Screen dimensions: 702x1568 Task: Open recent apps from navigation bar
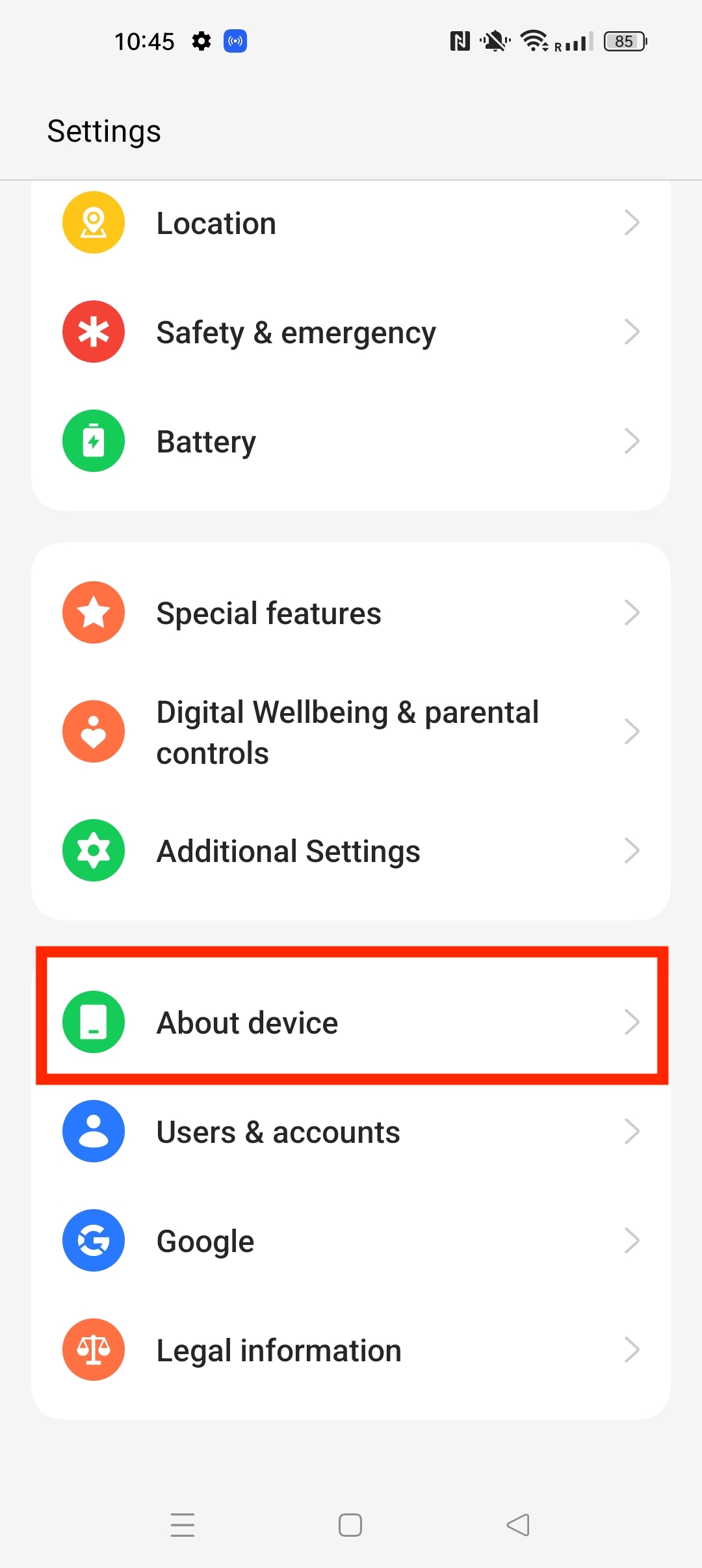pyautogui.click(x=183, y=1525)
